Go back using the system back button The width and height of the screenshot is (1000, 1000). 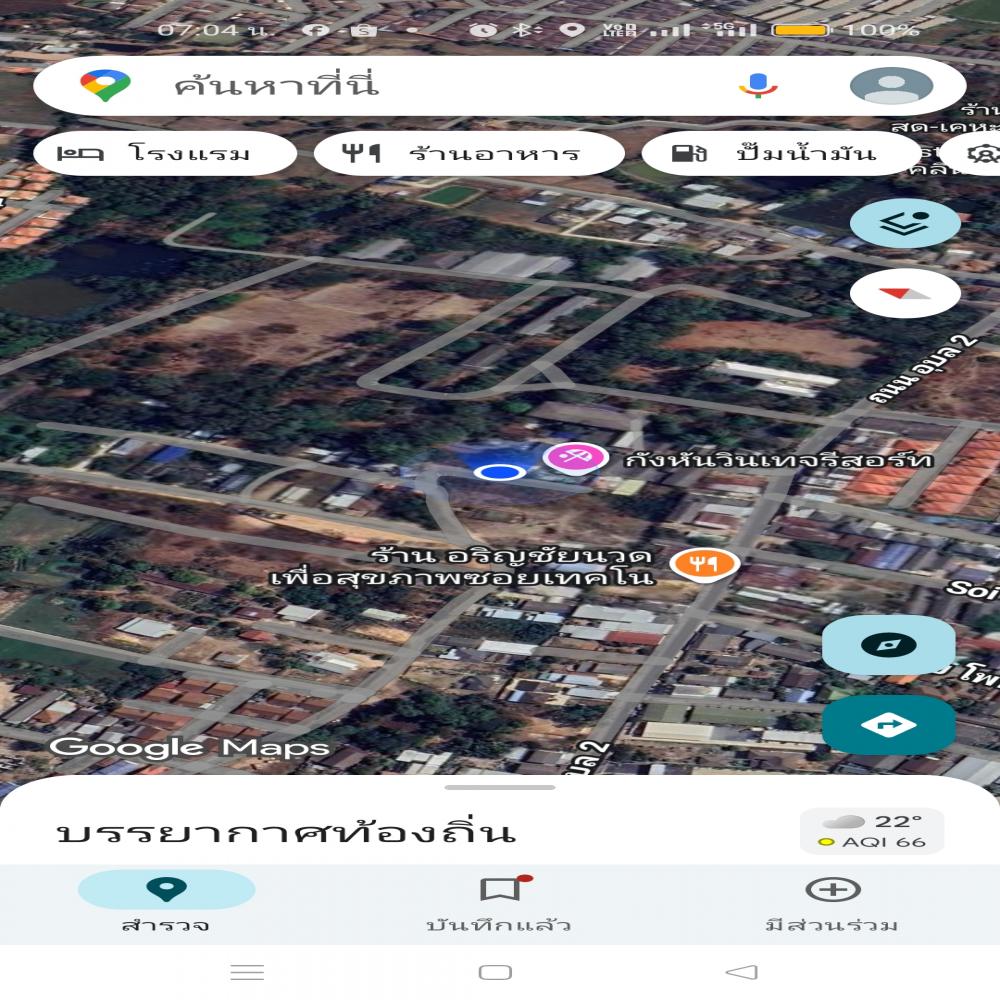[742, 972]
